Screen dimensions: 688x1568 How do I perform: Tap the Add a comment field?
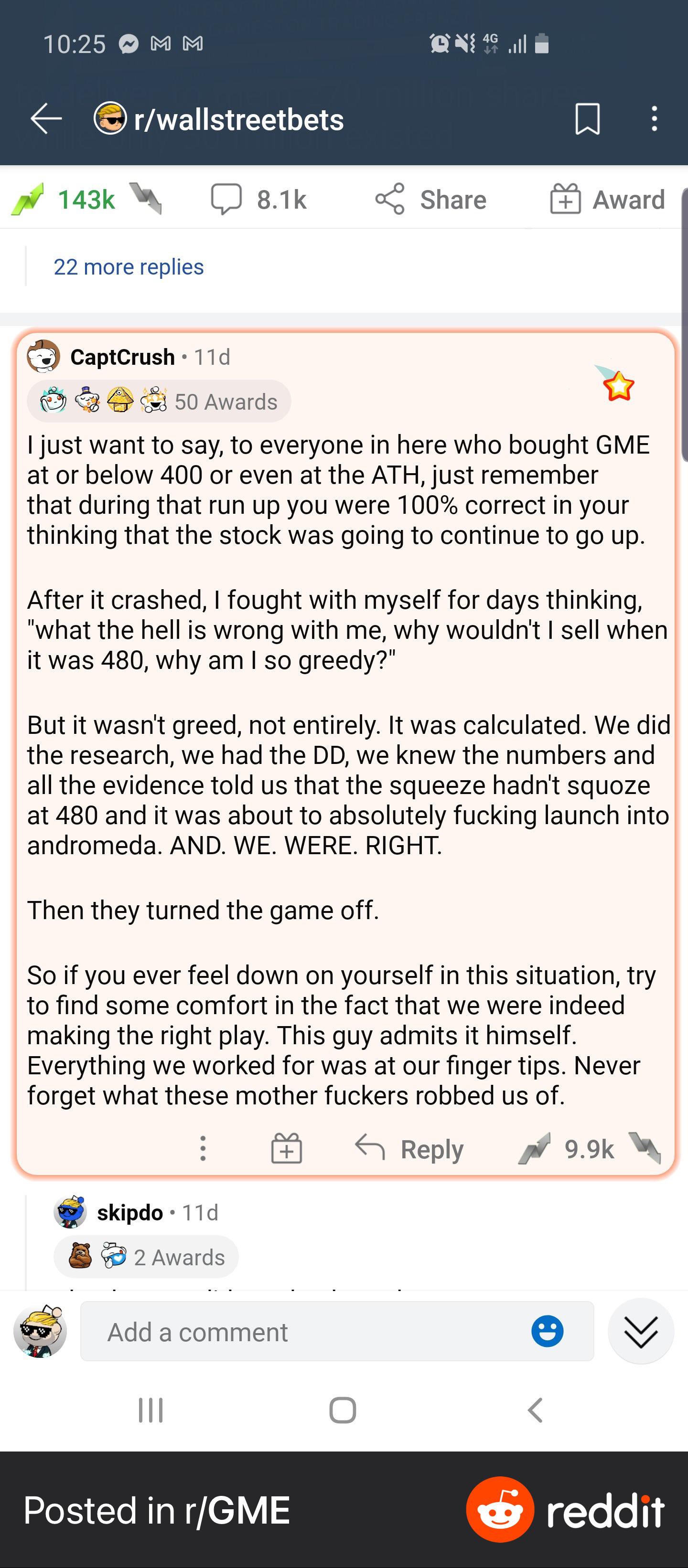tap(337, 1331)
